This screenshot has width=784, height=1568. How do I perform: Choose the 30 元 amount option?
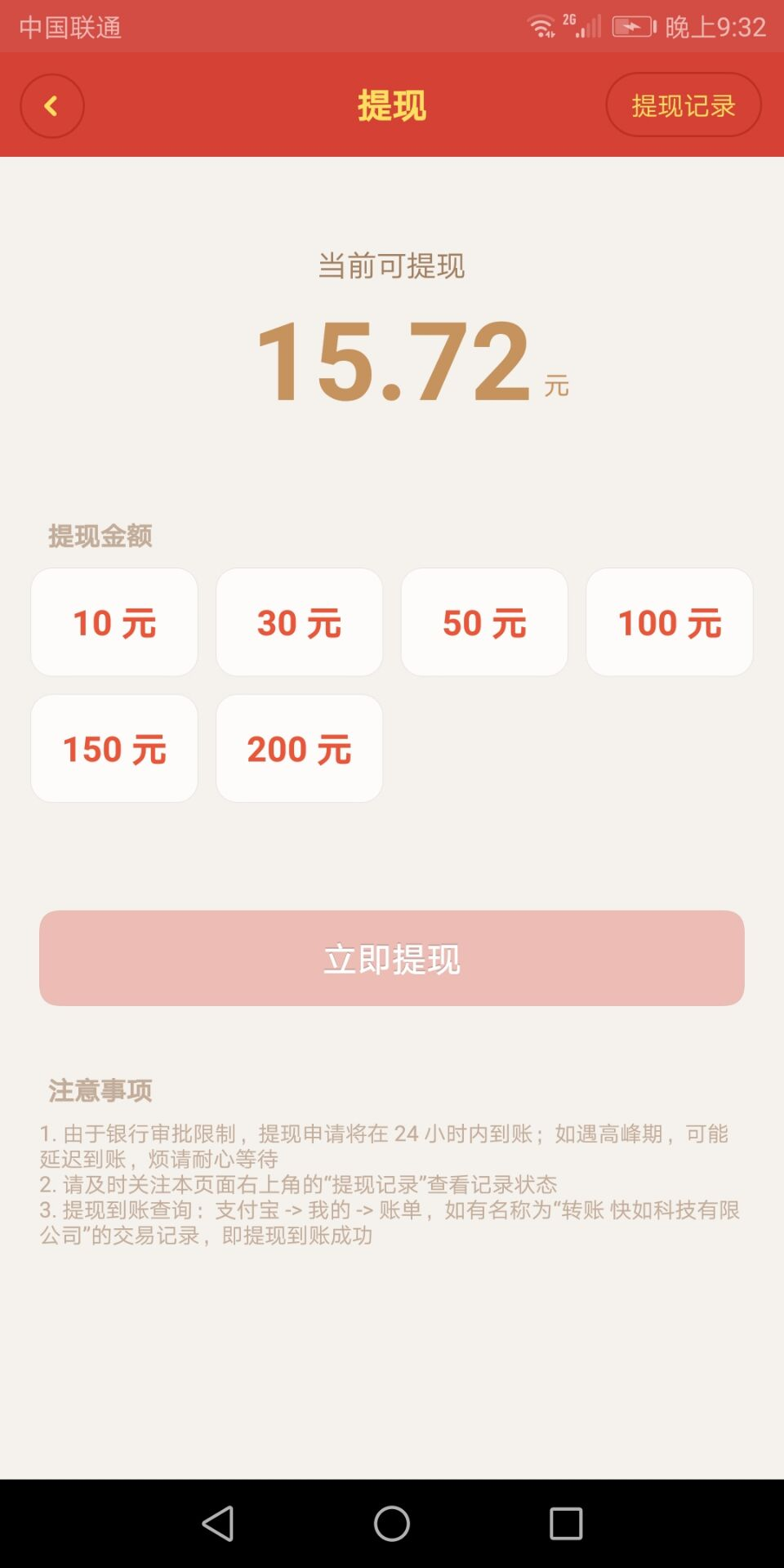pyautogui.click(x=299, y=622)
